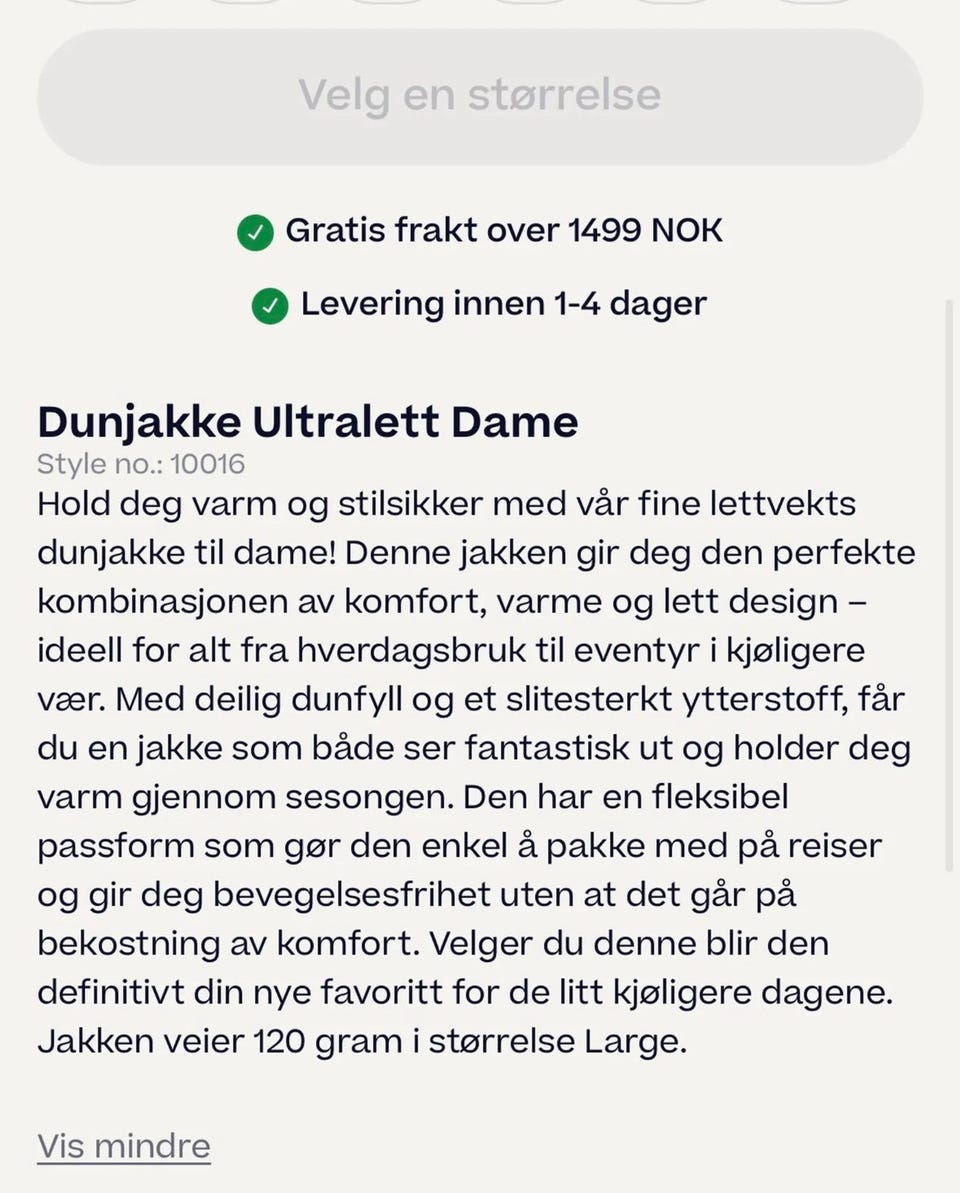
Task: Click the green checkmark beside free shipping info
Action: 257,230
